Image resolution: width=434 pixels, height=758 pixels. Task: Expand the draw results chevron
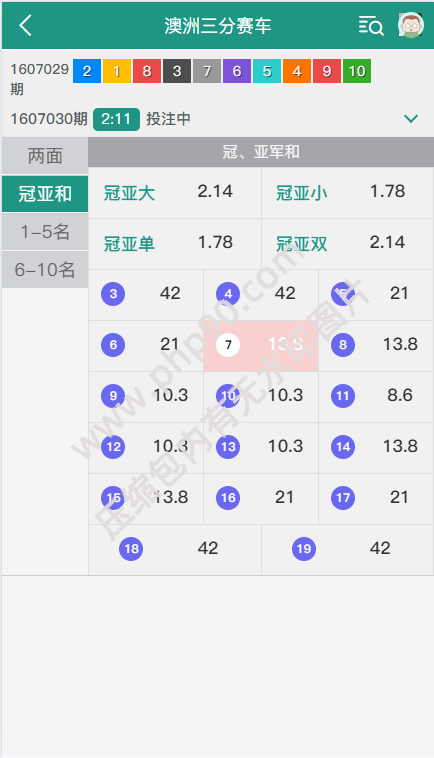click(411, 118)
